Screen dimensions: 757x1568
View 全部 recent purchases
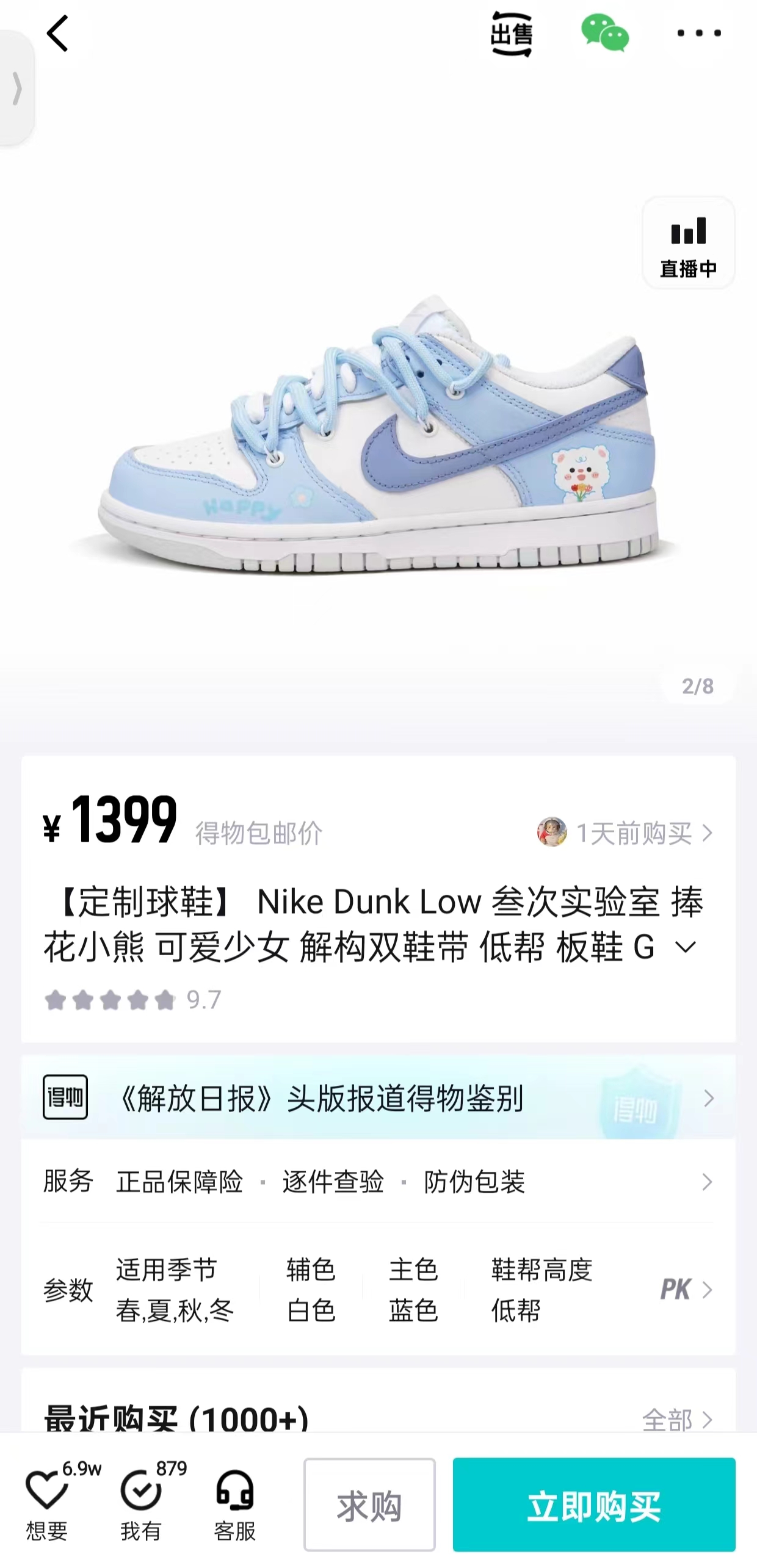[677, 1420]
